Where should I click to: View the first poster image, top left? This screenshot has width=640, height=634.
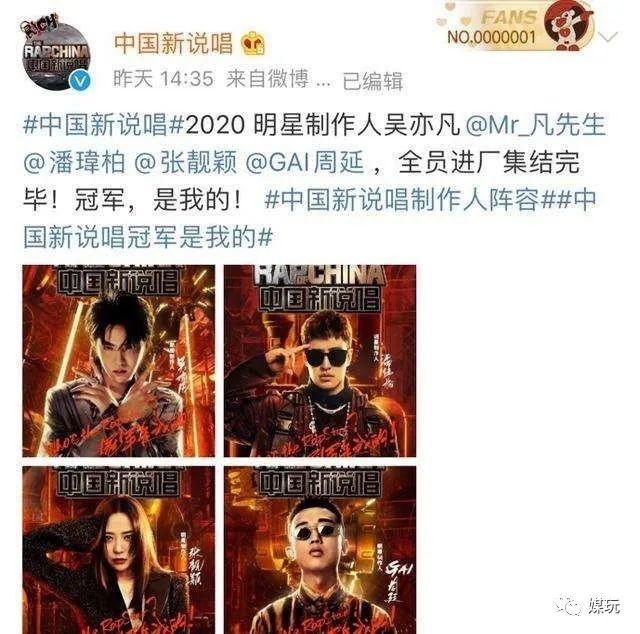118,361
